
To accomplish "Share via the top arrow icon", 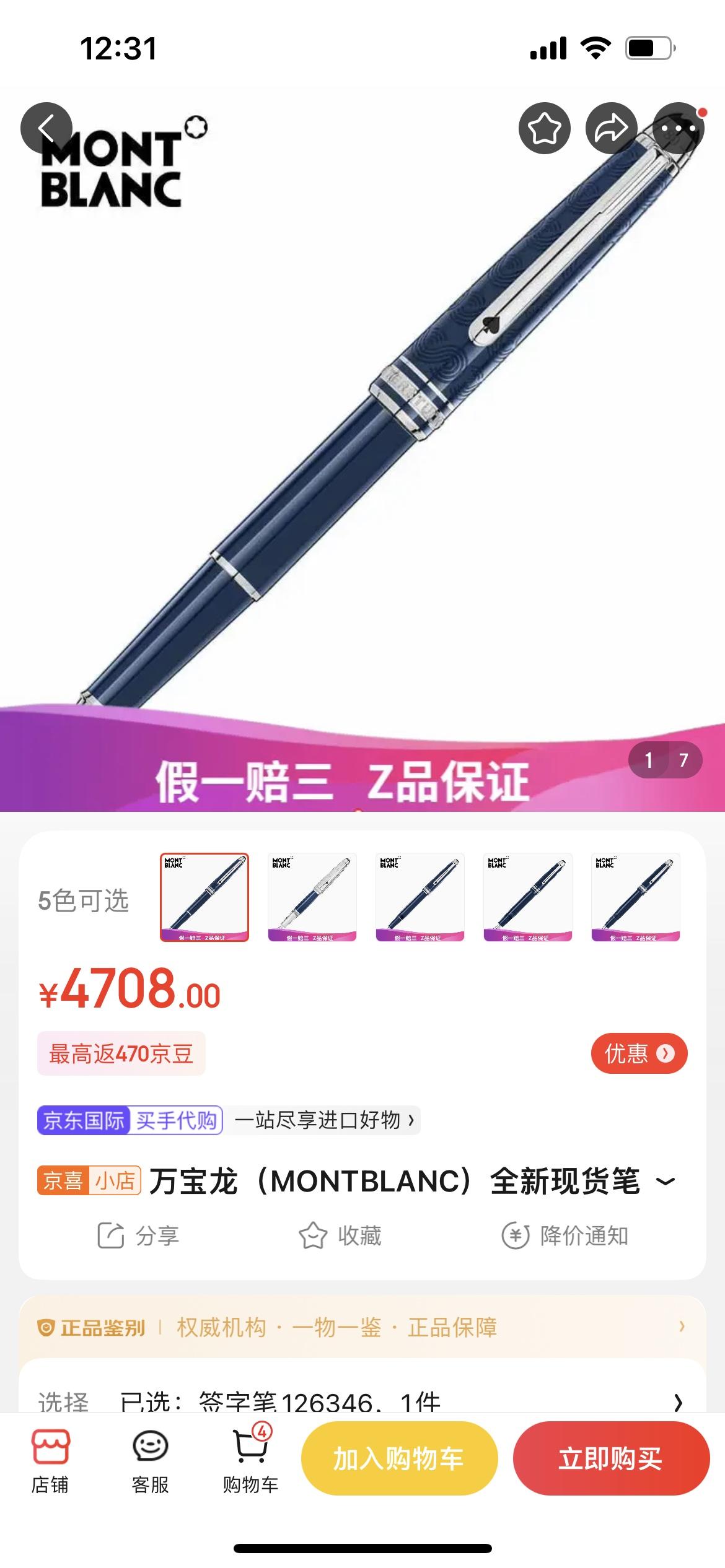I will [611, 128].
